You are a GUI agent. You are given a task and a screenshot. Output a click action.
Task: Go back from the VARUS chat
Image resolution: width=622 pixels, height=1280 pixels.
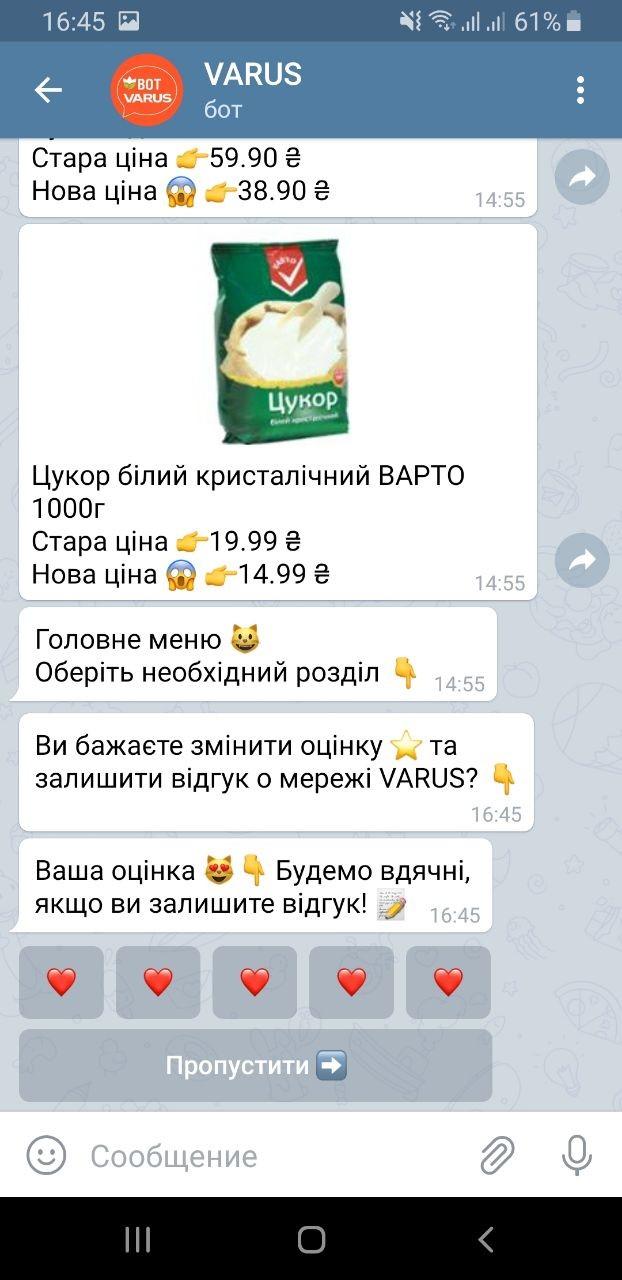(48, 90)
